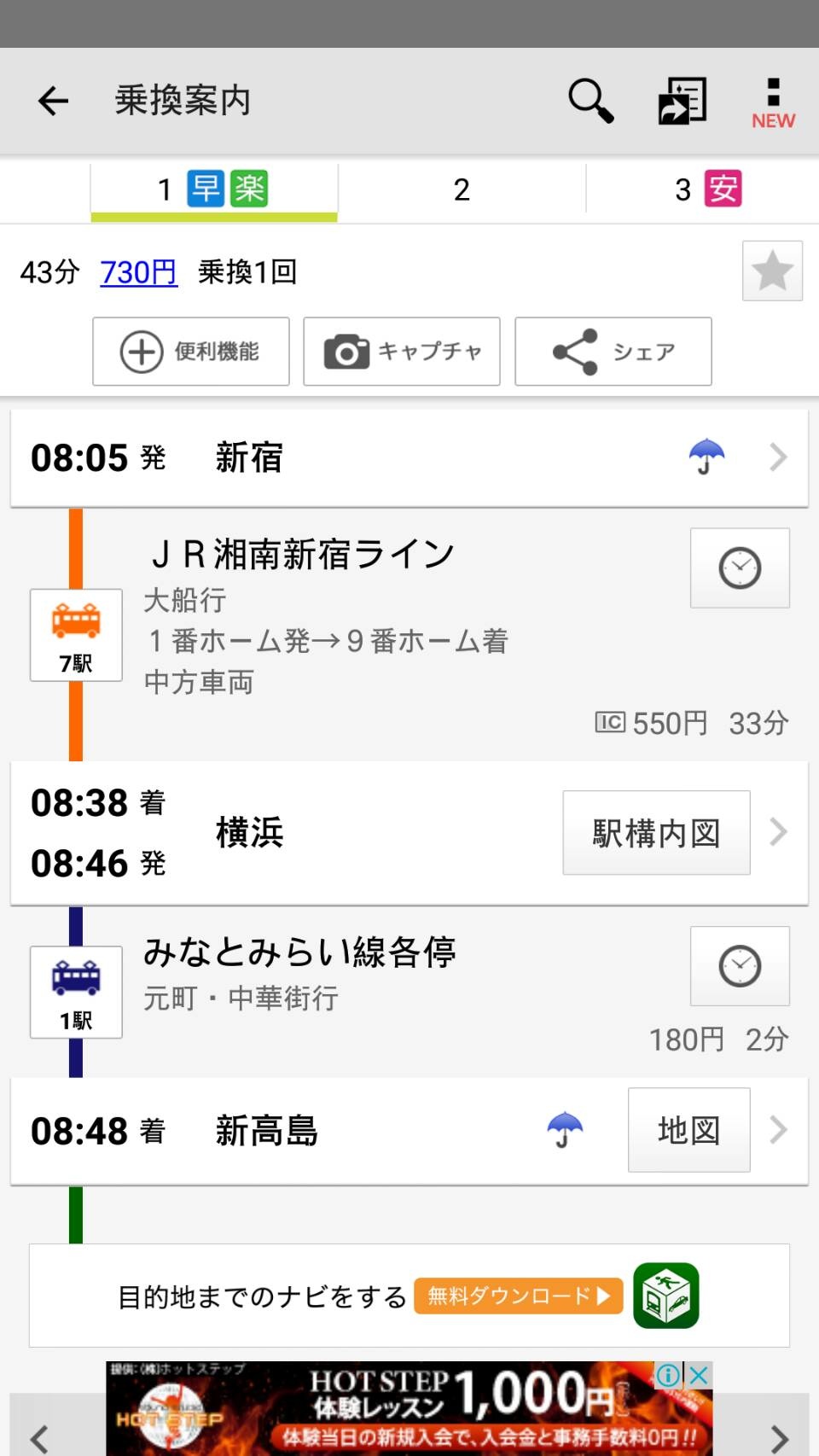This screenshot has width=819, height=1456.
Task: Toggle the star to favorite this route
Action: tap(772, 271)
